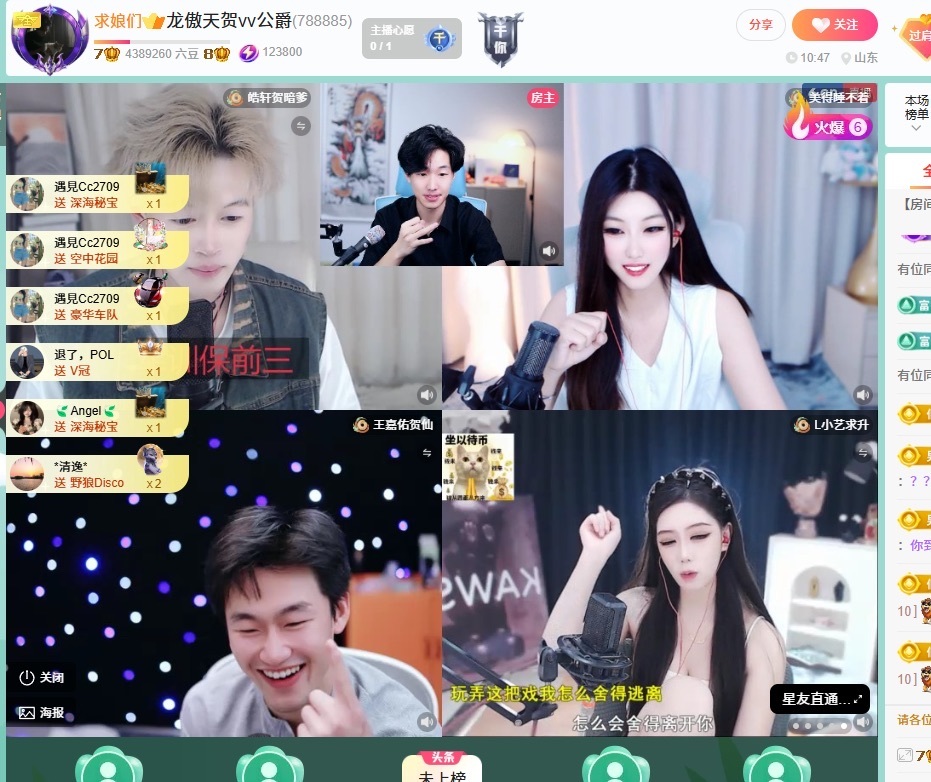The width and height of the screenshot is (931, 782).
Task: Open the streamer's avatar profile
Action: pos(49,38)
